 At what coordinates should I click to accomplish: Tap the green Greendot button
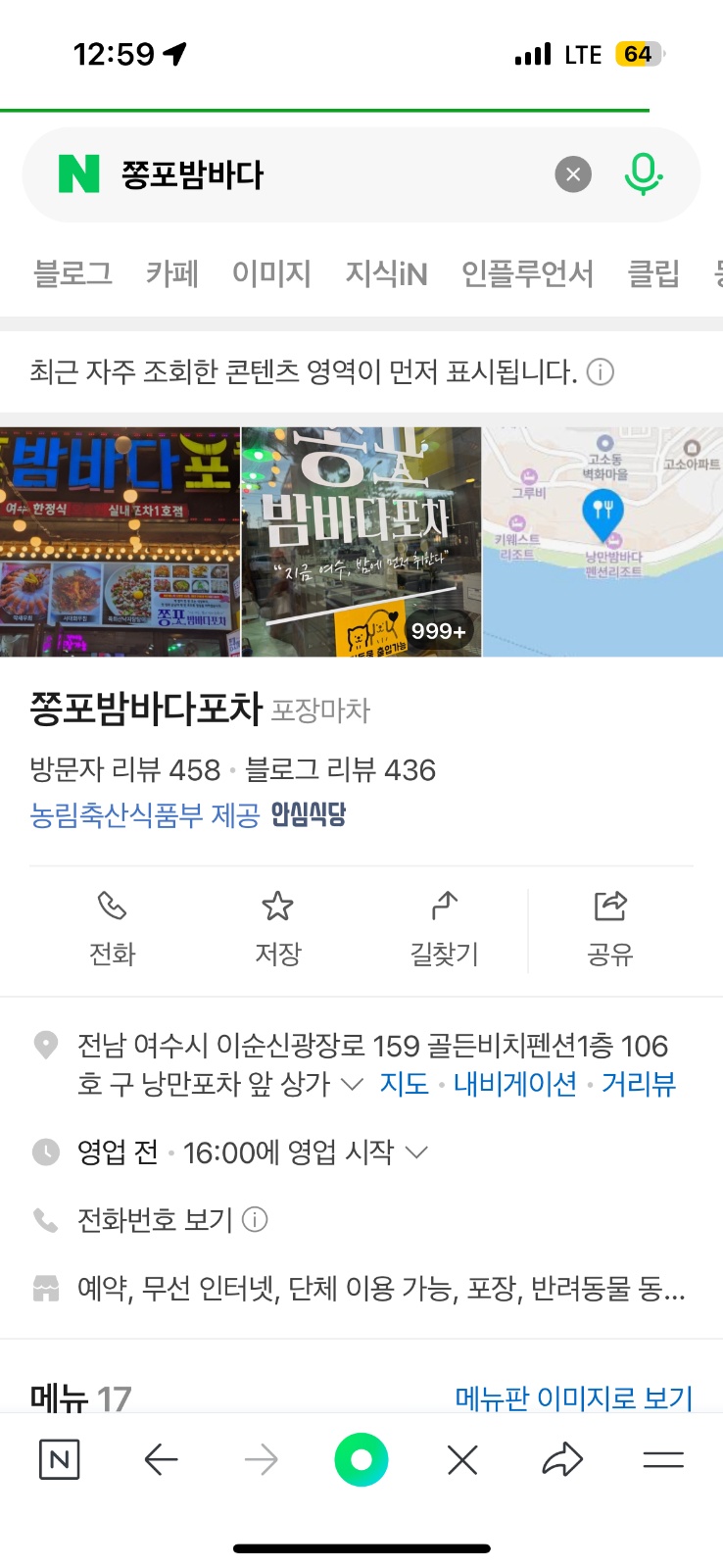pos(361,1459)
